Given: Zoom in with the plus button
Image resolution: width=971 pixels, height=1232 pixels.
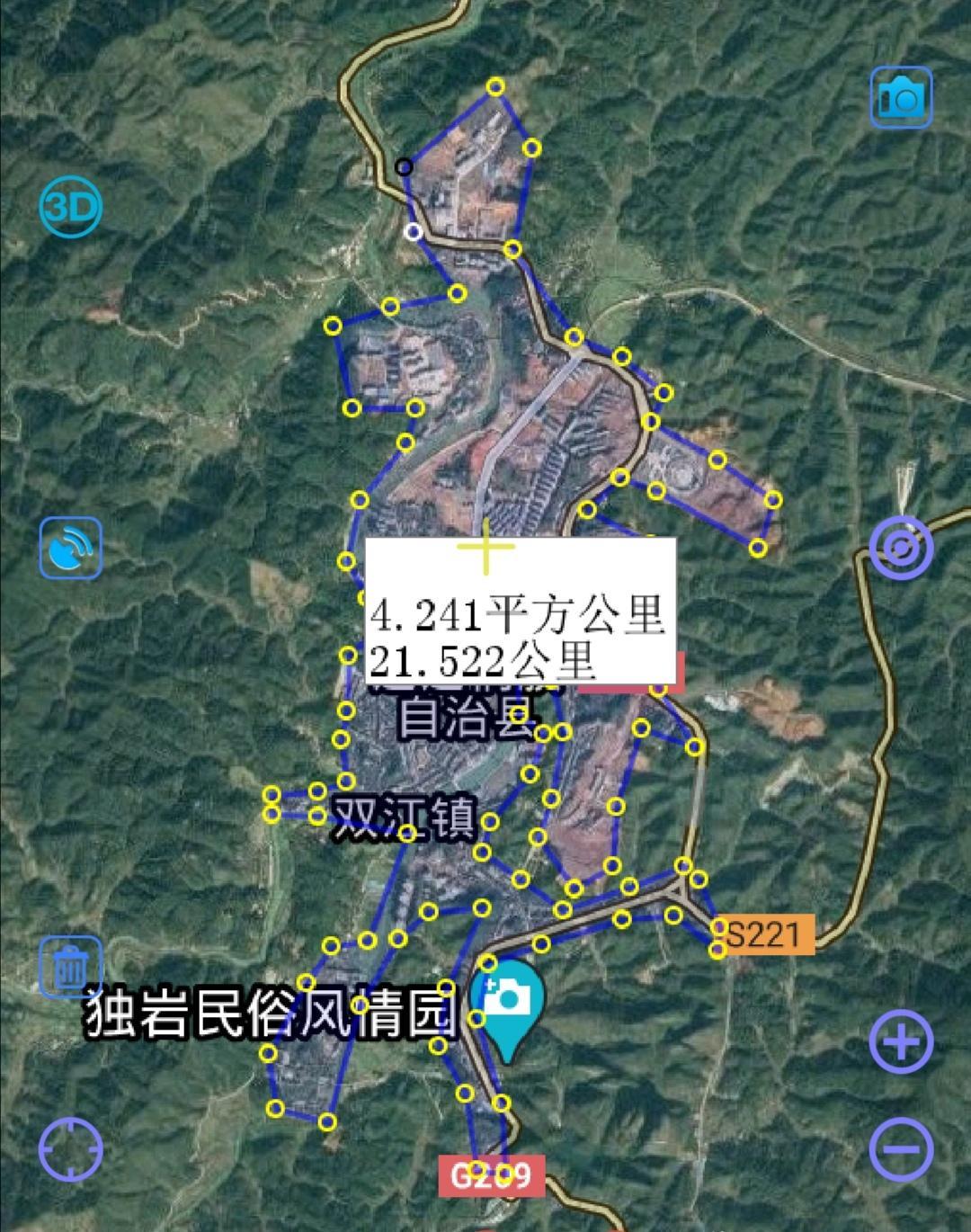Looking at the screenshot, I should point(901,1042).
